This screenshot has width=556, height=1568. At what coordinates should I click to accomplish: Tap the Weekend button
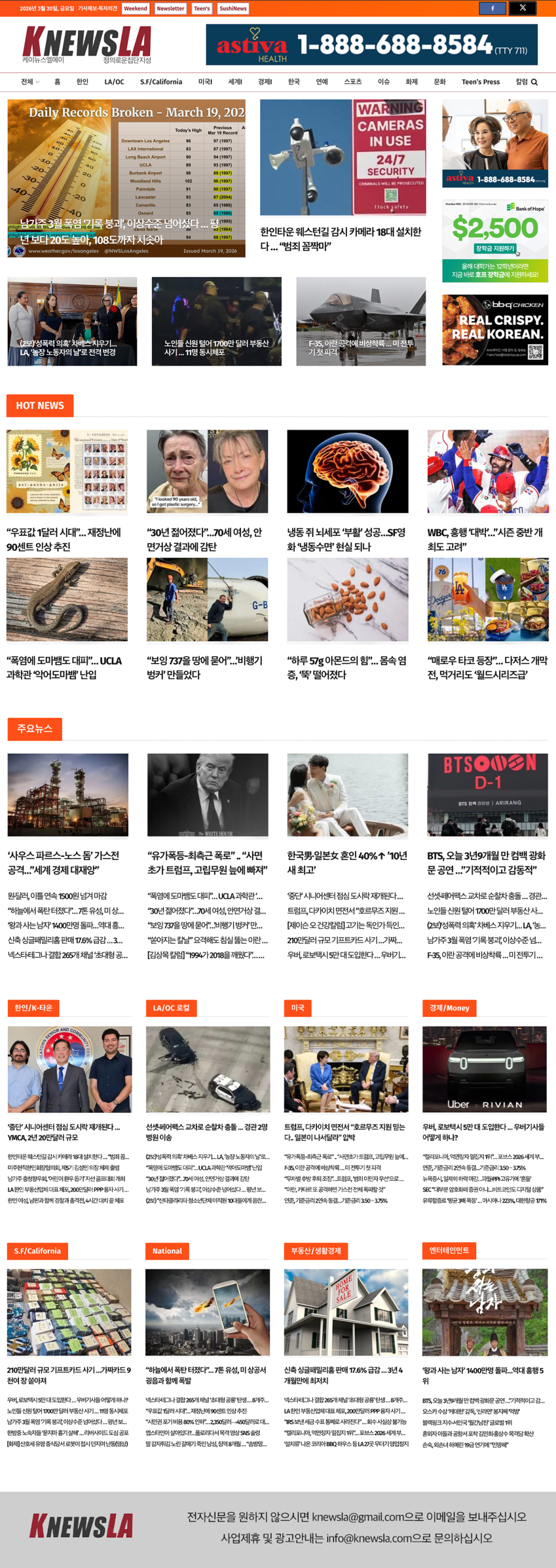point(135,9)
